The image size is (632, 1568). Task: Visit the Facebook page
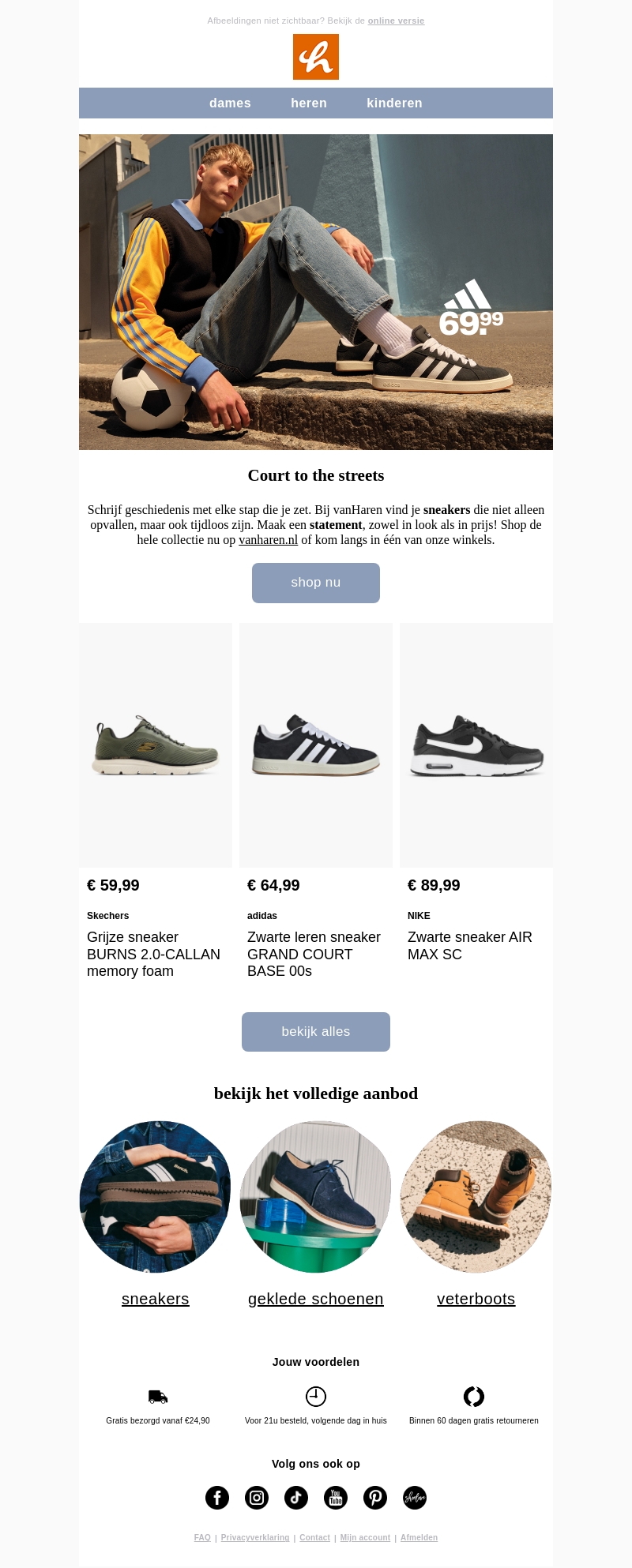click(217, 1498)
